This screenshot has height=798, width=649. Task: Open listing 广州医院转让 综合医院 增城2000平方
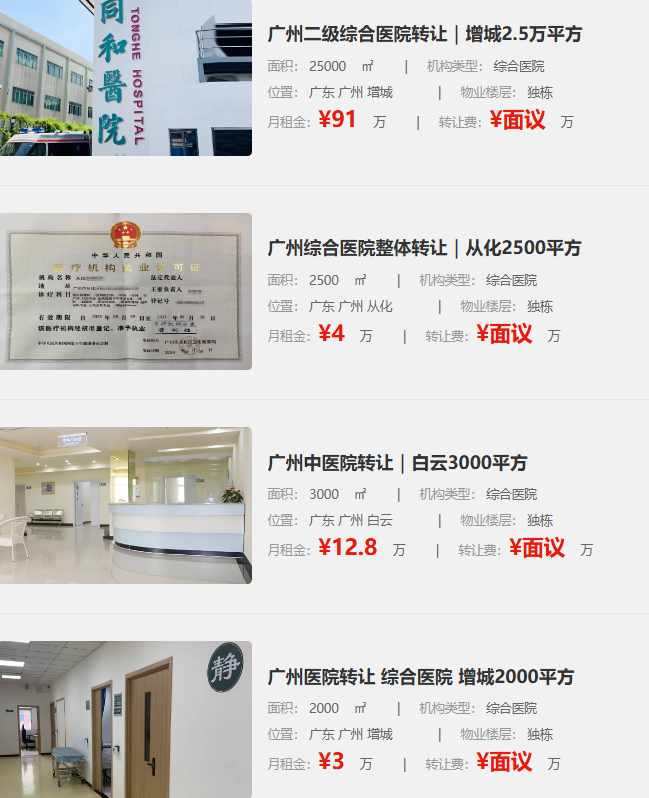point(421,677)
